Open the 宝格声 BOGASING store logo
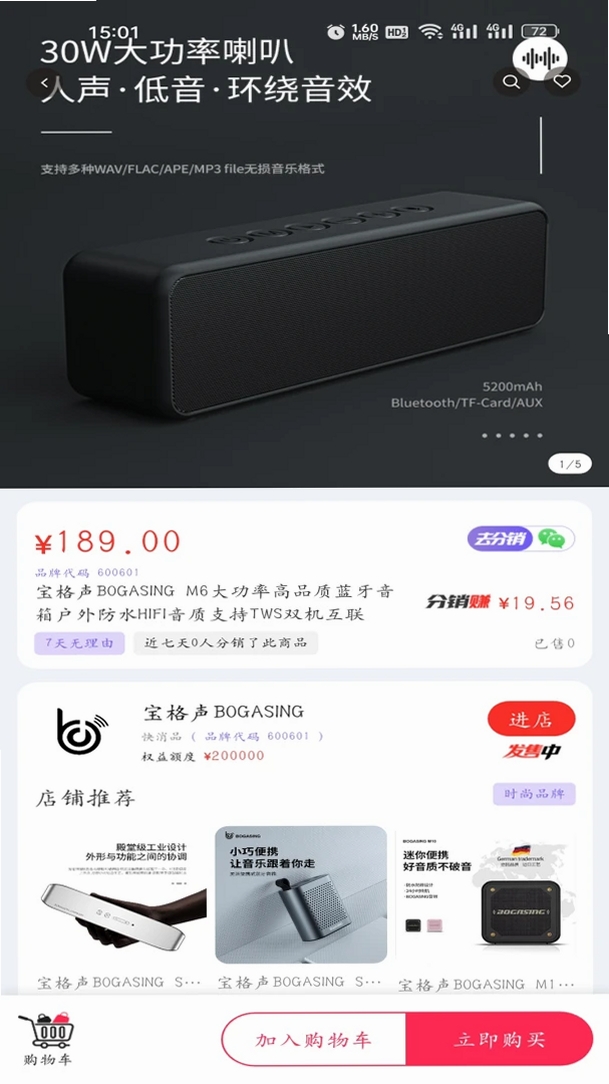The width and height of the screenshot is (609, 1084). tap(82, 731)
